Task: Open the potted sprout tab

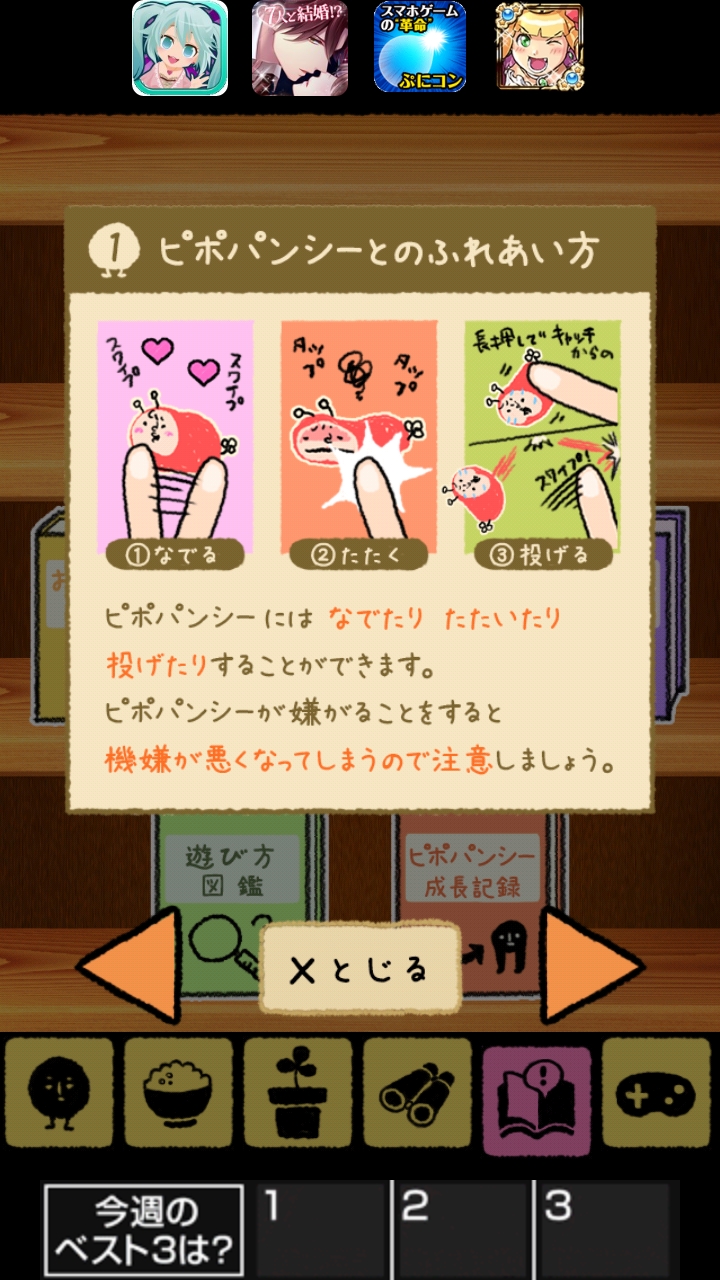Action: click(x=297, y=1092)
